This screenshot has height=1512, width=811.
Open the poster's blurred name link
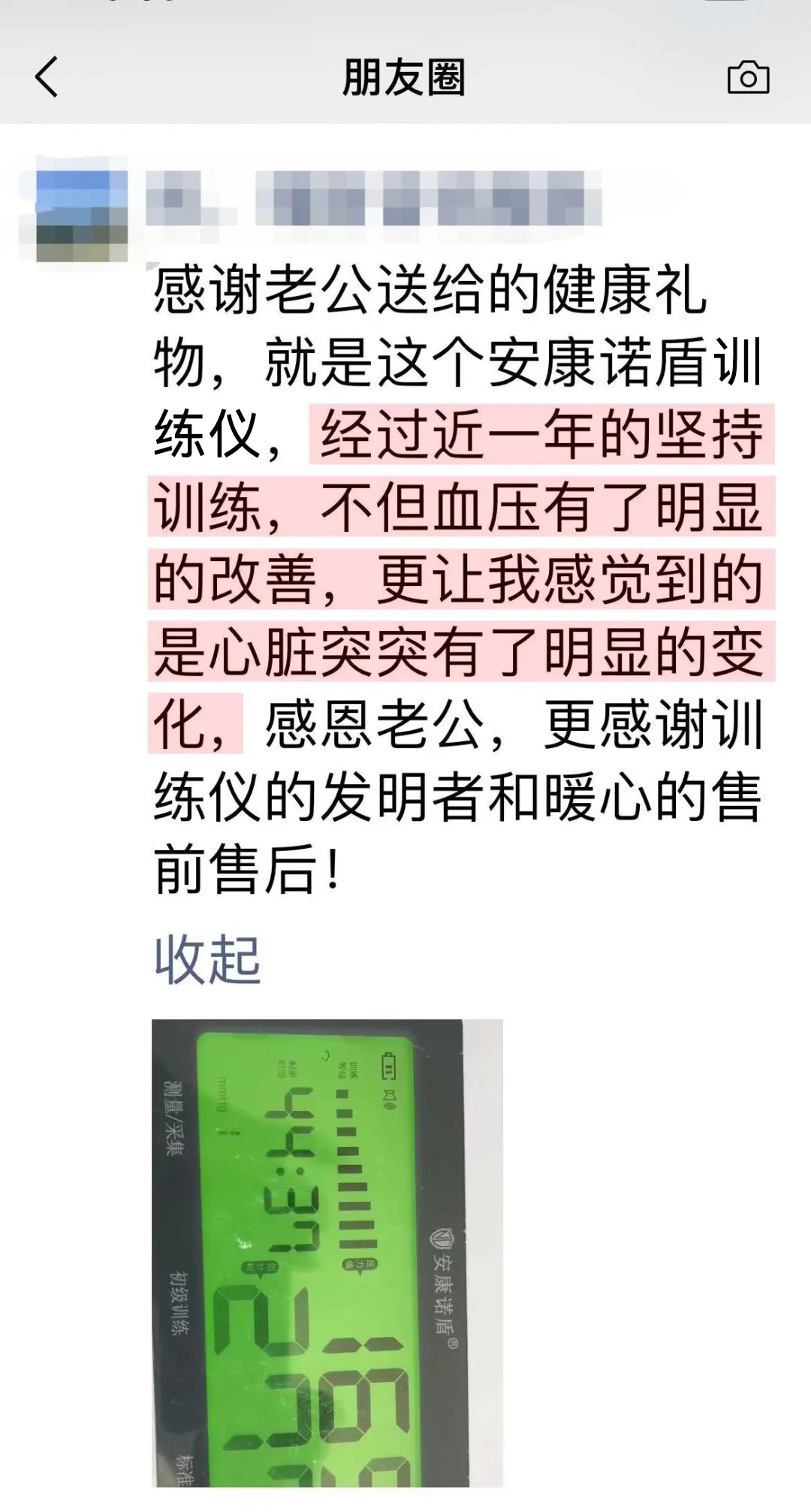tap(373, 198)
